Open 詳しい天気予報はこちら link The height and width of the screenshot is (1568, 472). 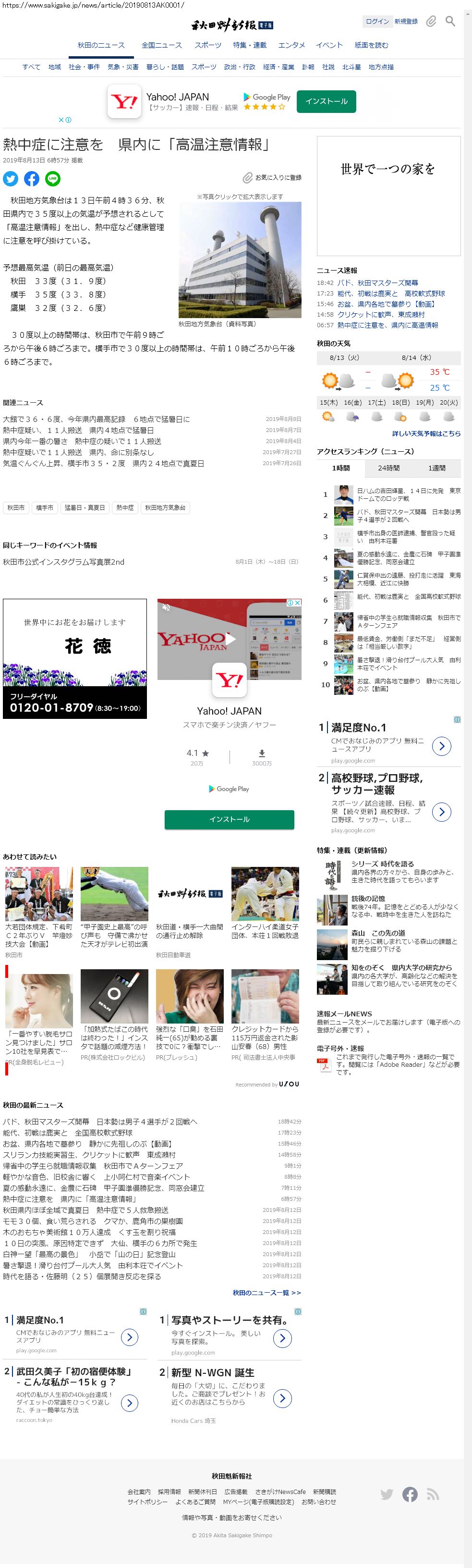pyautogui.click(x=426, y=434)
